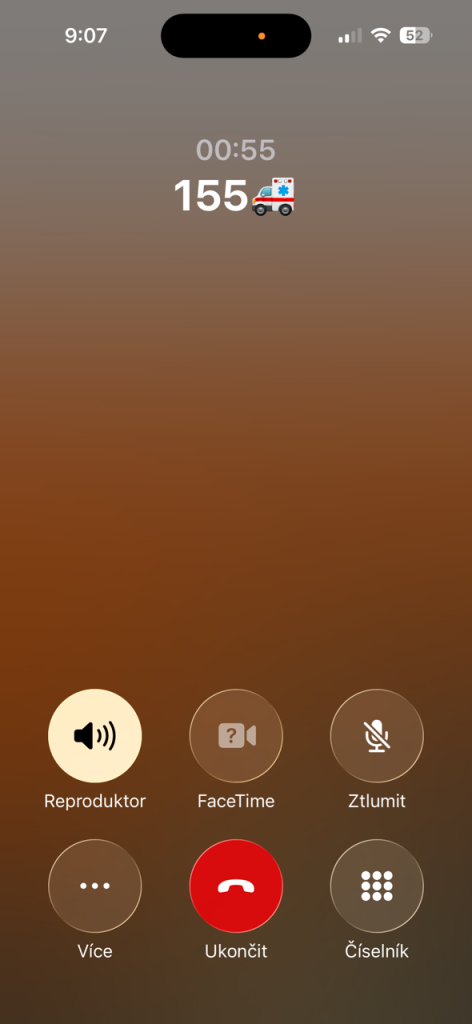End the call with Ukončit
472x1024 pixels.
(236, 886)
